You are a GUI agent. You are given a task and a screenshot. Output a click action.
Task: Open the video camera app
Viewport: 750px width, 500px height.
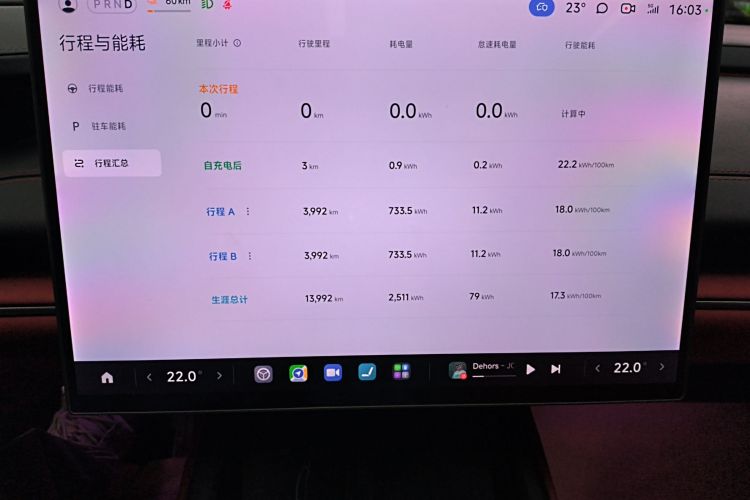[332, 372]
